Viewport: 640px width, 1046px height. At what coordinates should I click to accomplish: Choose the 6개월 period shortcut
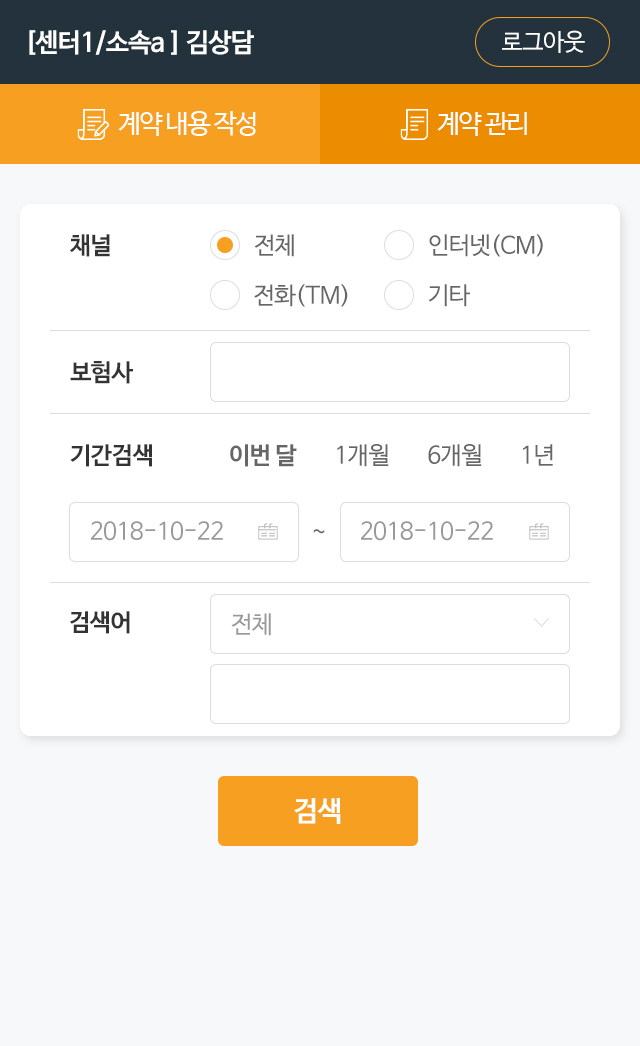pos(454,455)
